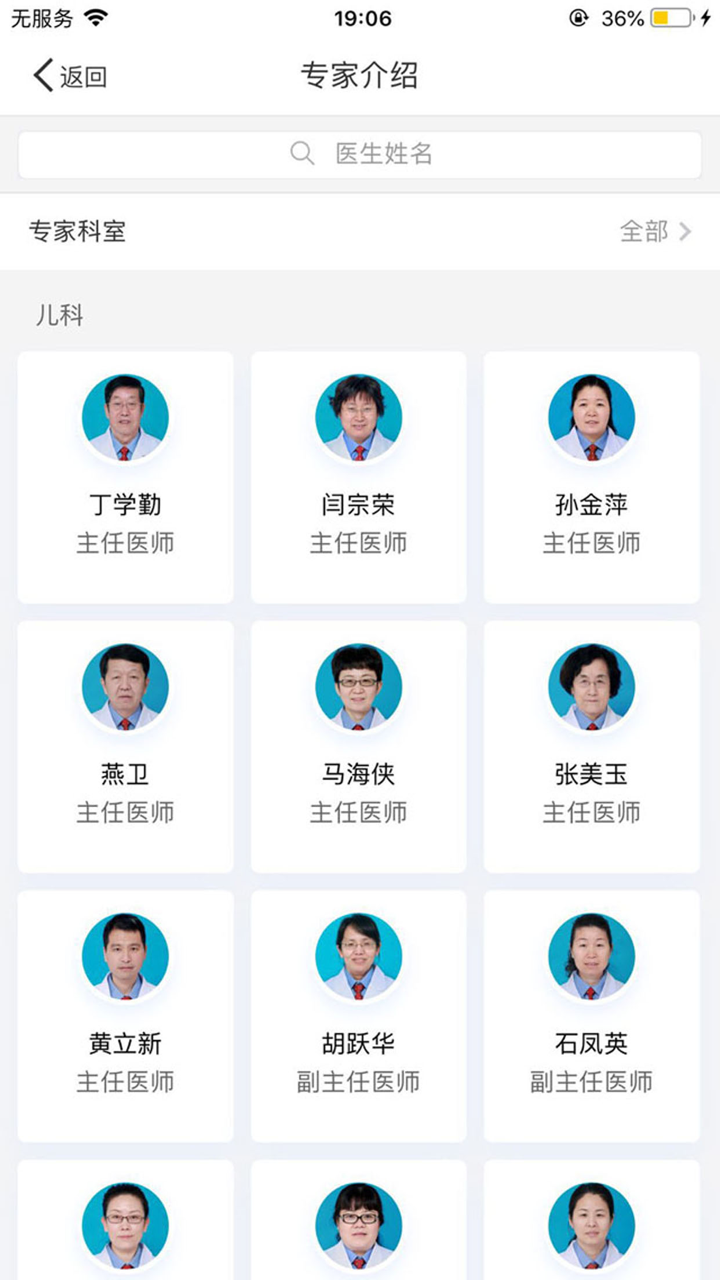Viewport: 720px width, 1280px height.
Task: Select the card for 孙金萍
Action: tap(592, 477)
